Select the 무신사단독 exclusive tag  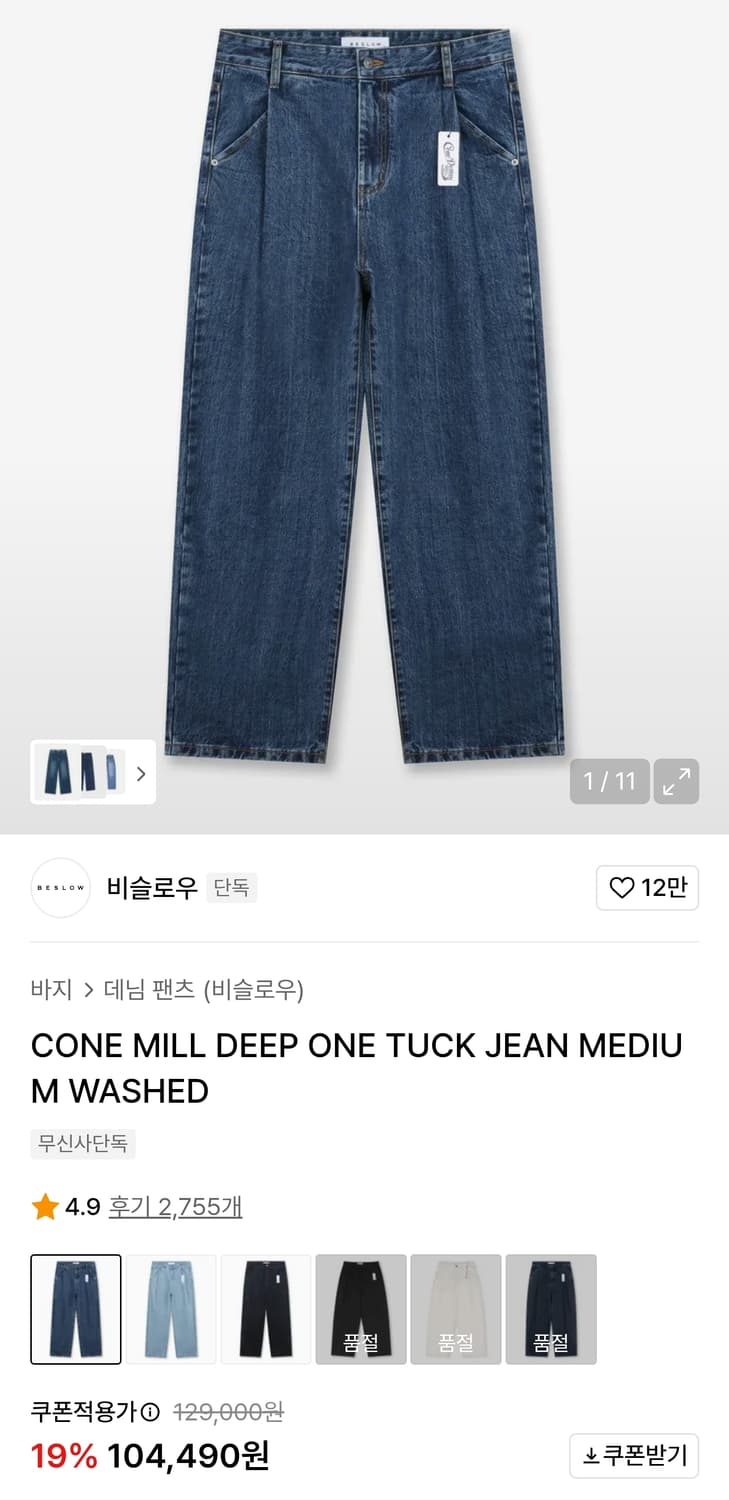[x=83, y=1143]
